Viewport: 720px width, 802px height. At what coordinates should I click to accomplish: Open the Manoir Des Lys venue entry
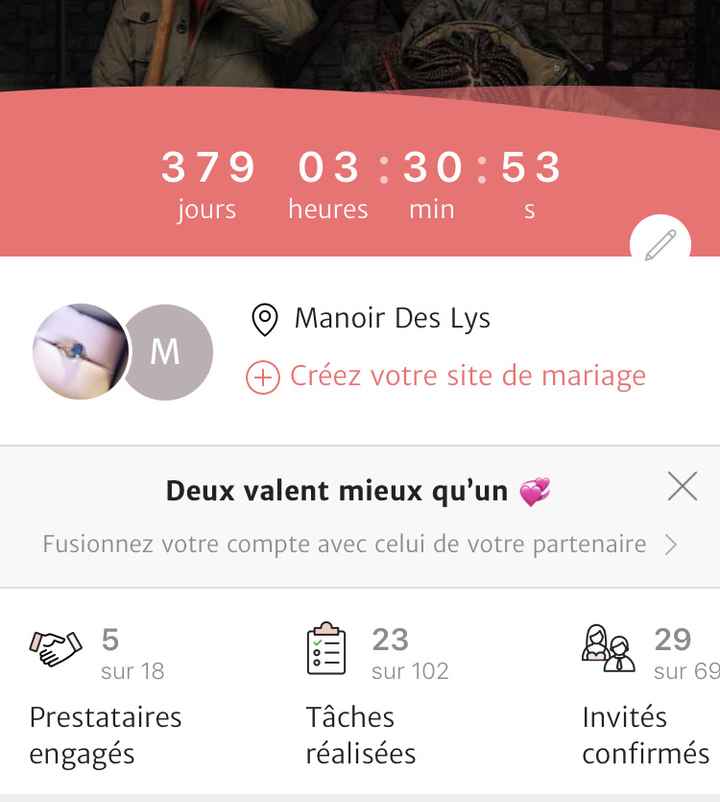pos(391,318)
